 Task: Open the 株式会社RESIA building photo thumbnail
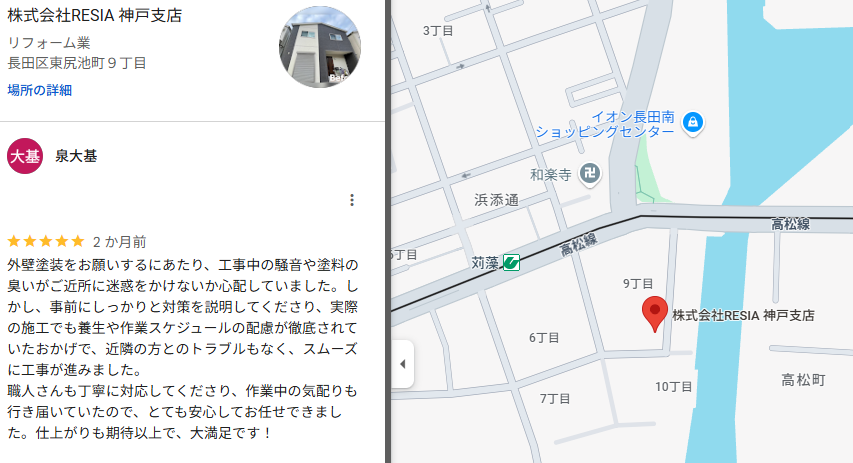click(x=319, y=47)
